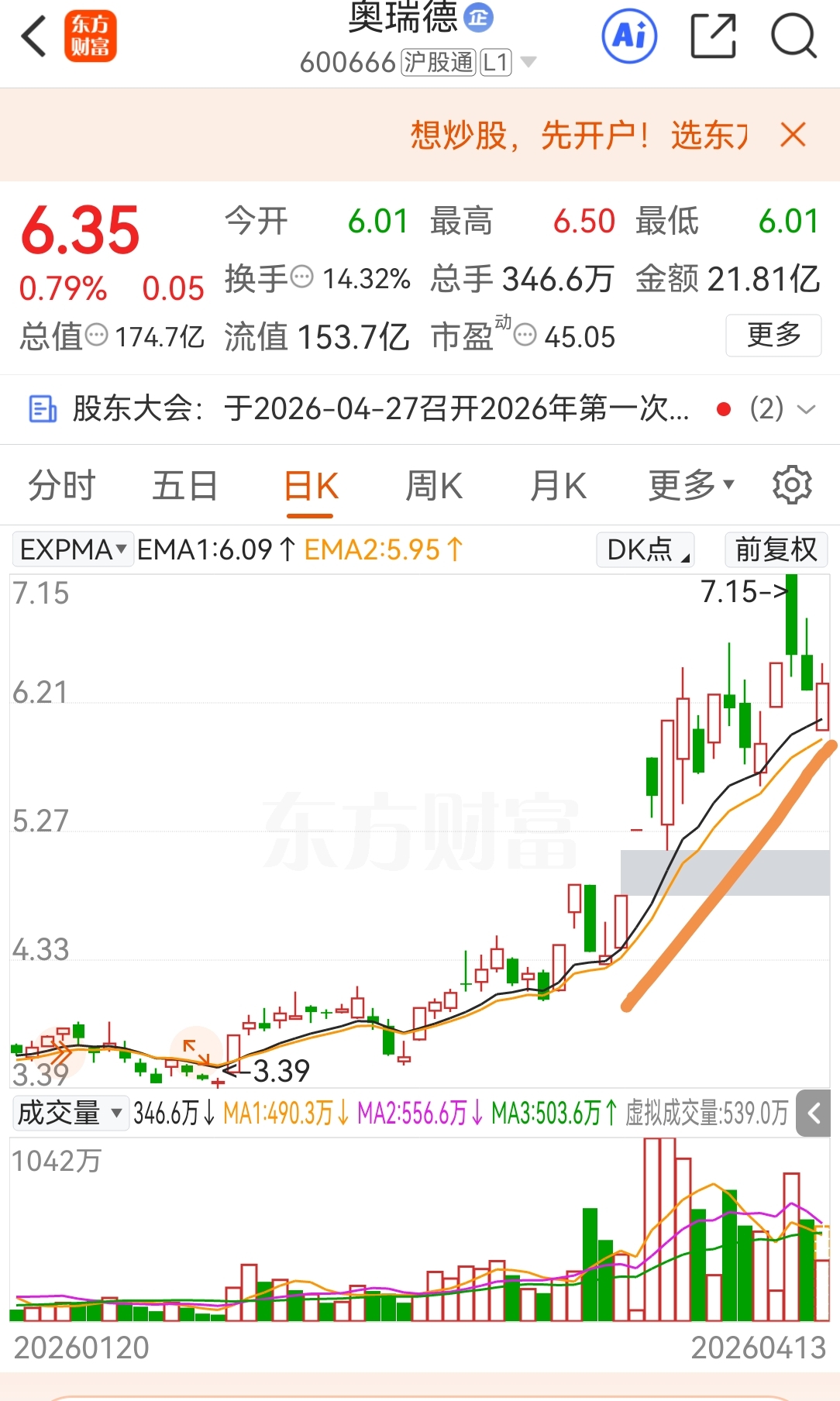Switch to the 五日 chart tab
The height and width of the screenshot is (1401, 840).
click(x=184, y=487)
